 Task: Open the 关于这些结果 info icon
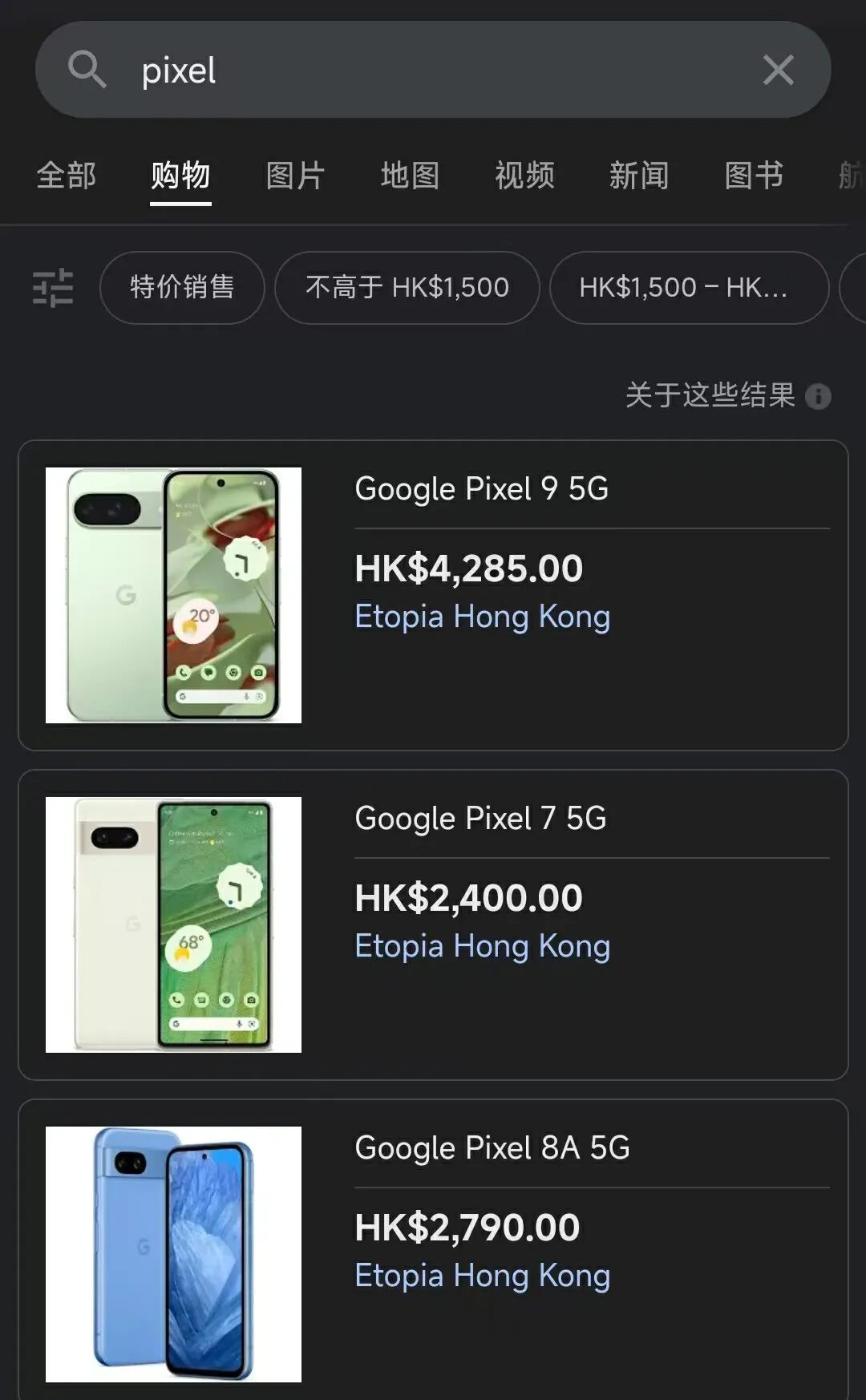click(818, 396)
